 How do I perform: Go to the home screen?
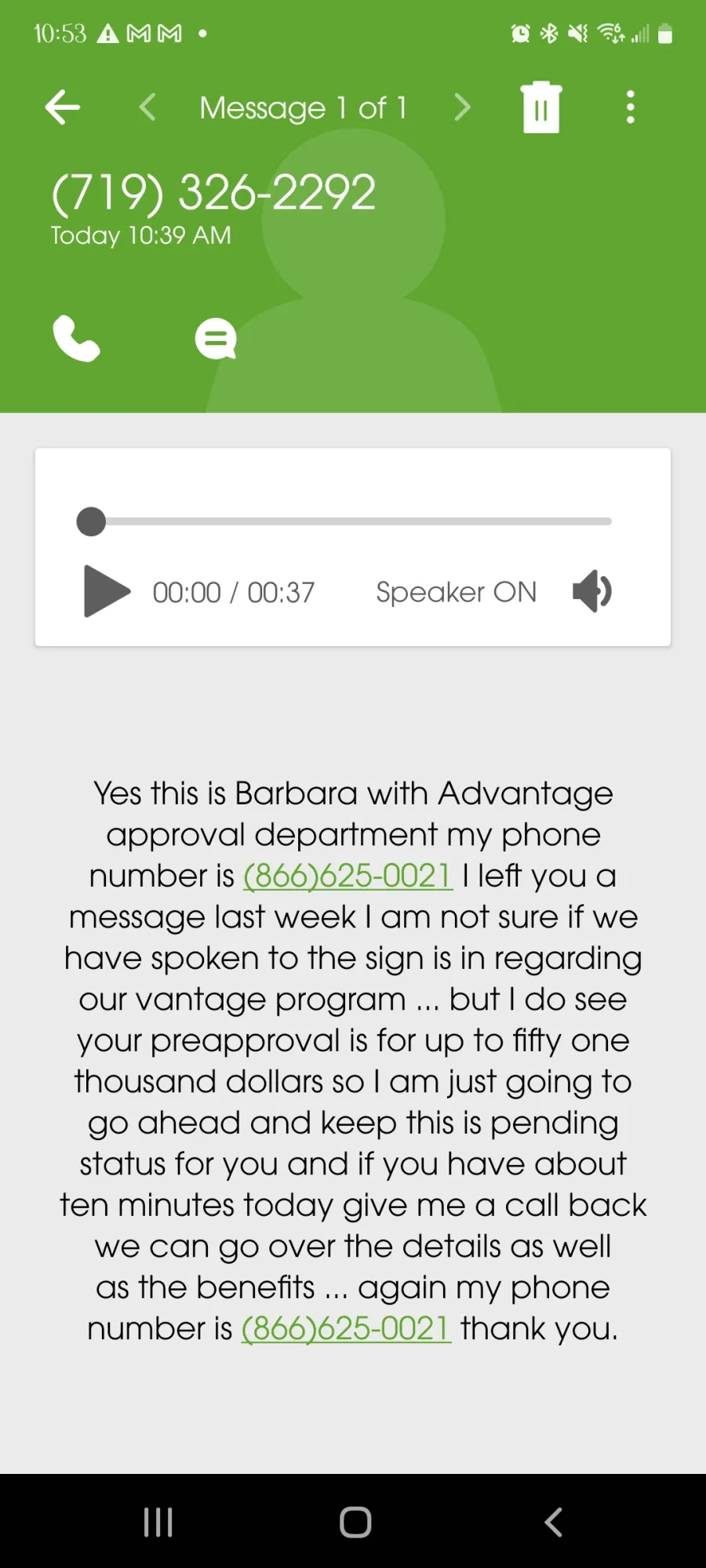tap(355, 1523)
